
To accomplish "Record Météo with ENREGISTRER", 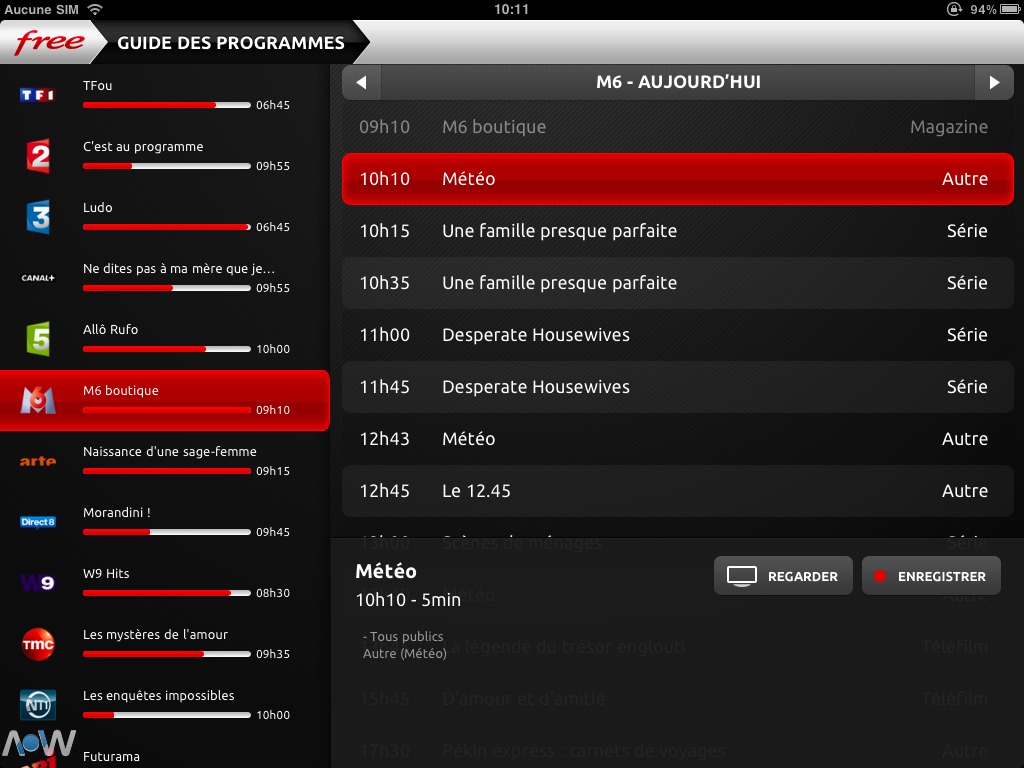I will point(931,576).
